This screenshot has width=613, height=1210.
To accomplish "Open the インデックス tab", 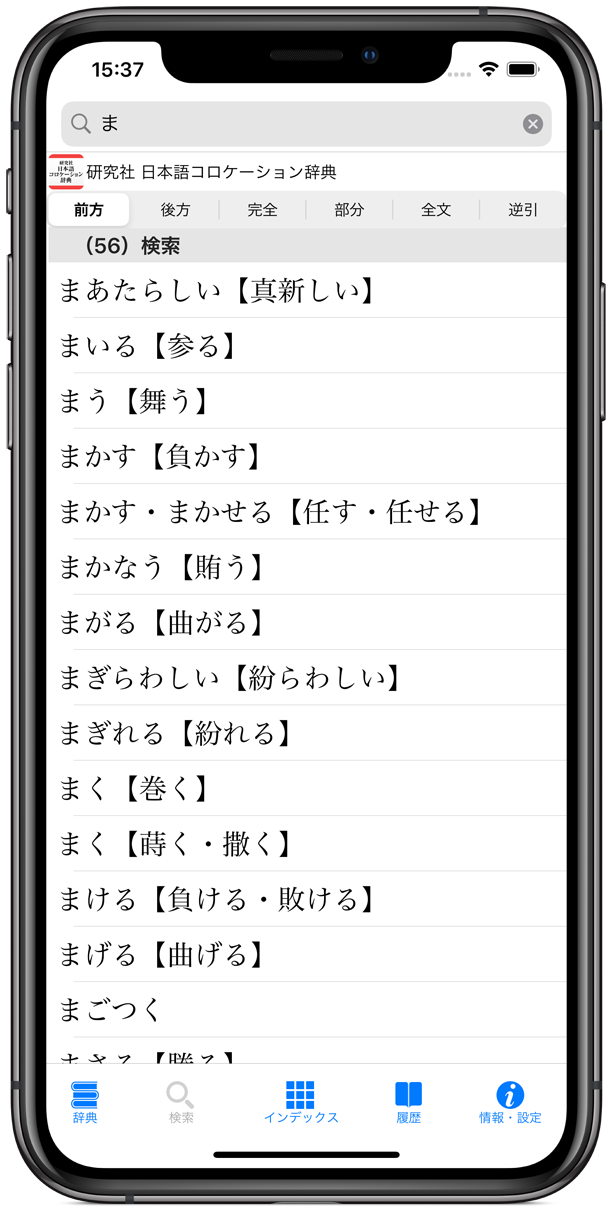I will pyautogui.click(x=300, y=1102).
